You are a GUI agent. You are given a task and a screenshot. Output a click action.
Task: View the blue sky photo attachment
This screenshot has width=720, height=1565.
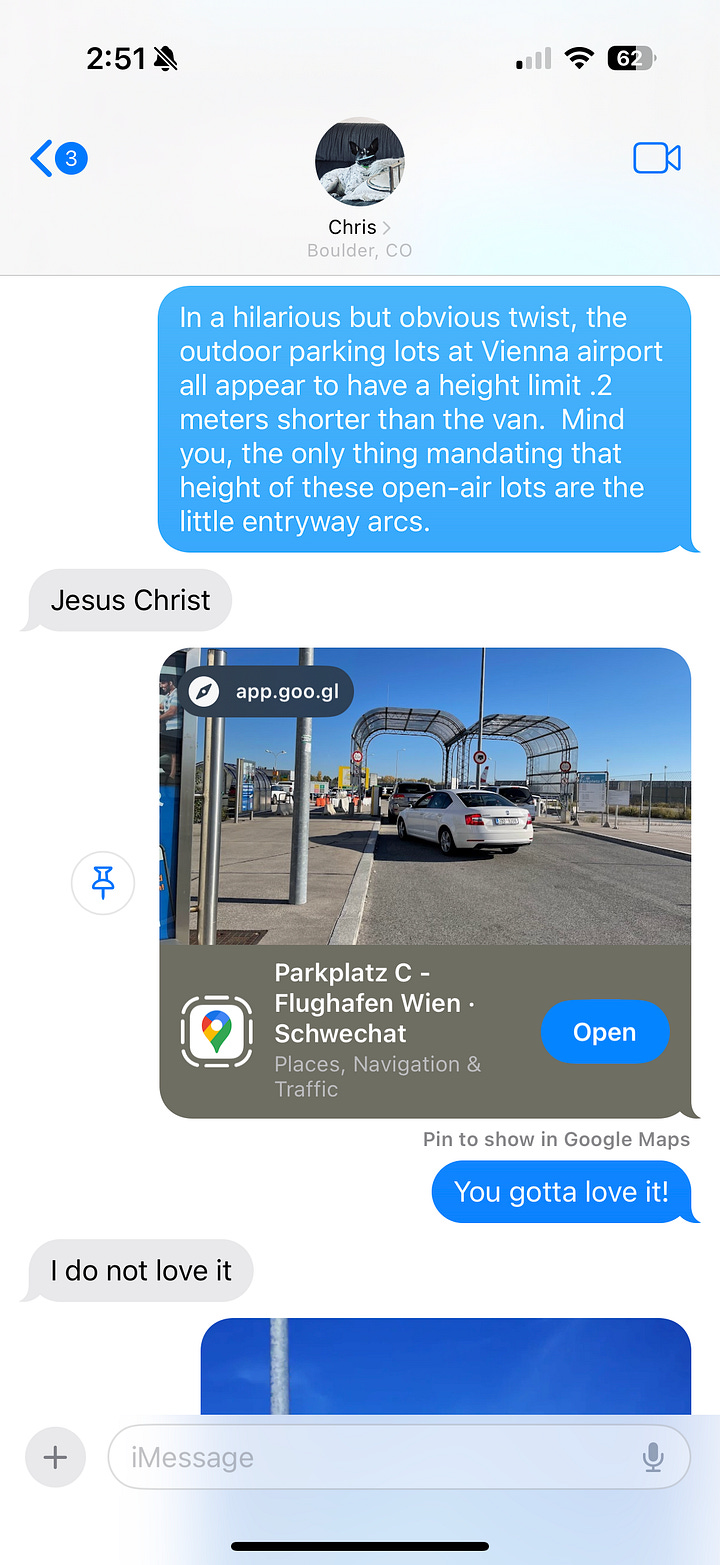tap(445, 1365)
